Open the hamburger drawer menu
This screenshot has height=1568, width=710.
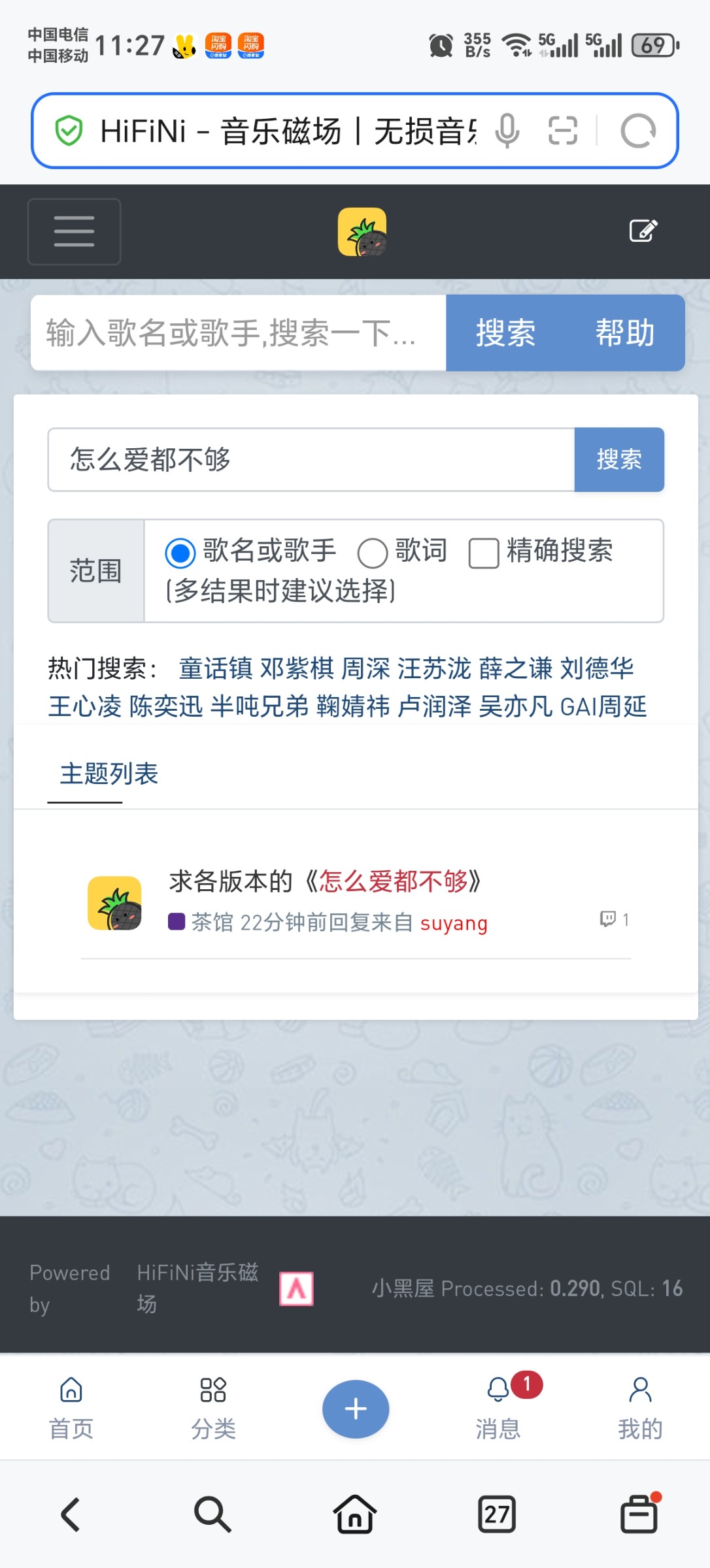coord(74,231)
